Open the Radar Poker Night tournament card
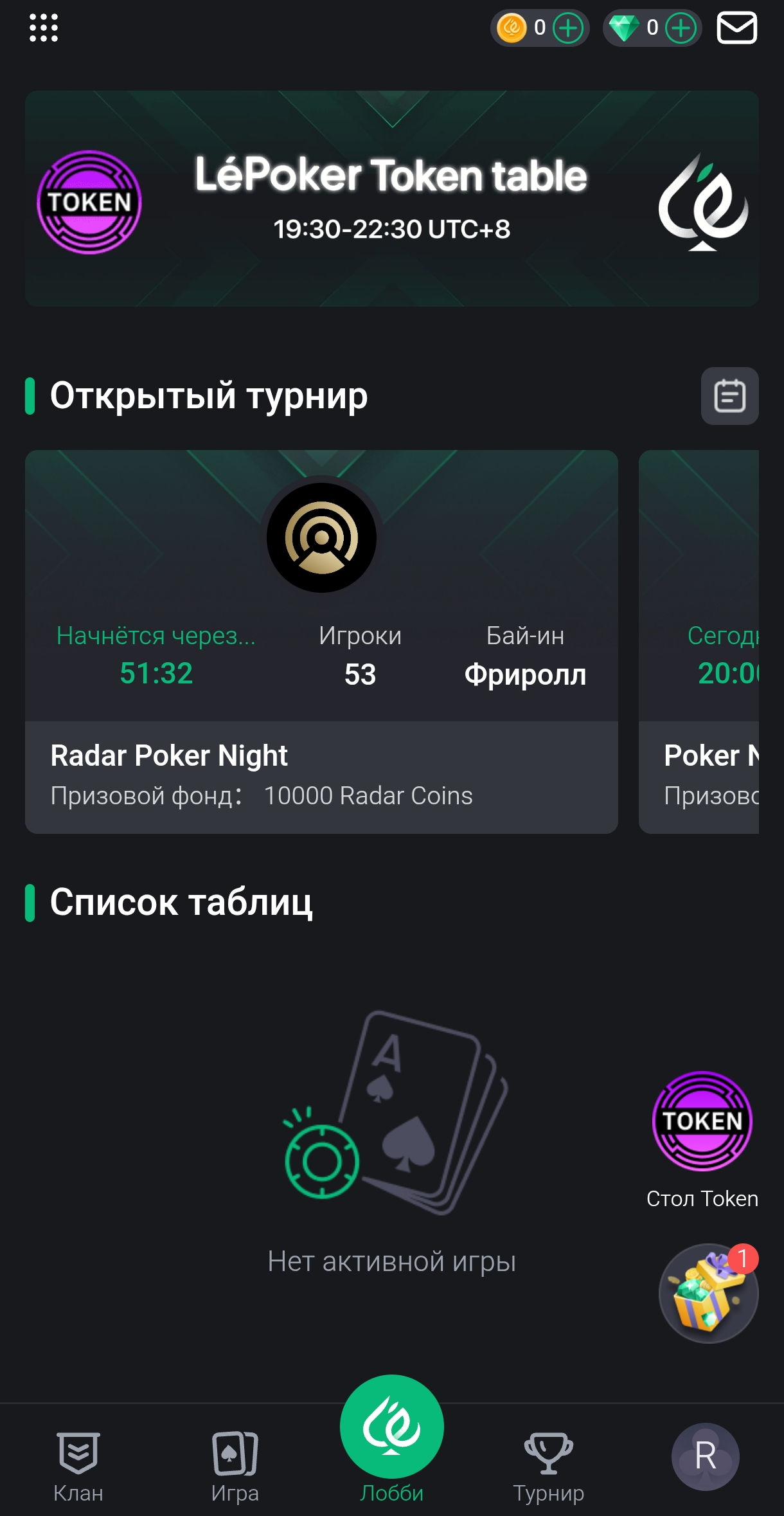The image size is (784, 1516). tap(321, 643)
